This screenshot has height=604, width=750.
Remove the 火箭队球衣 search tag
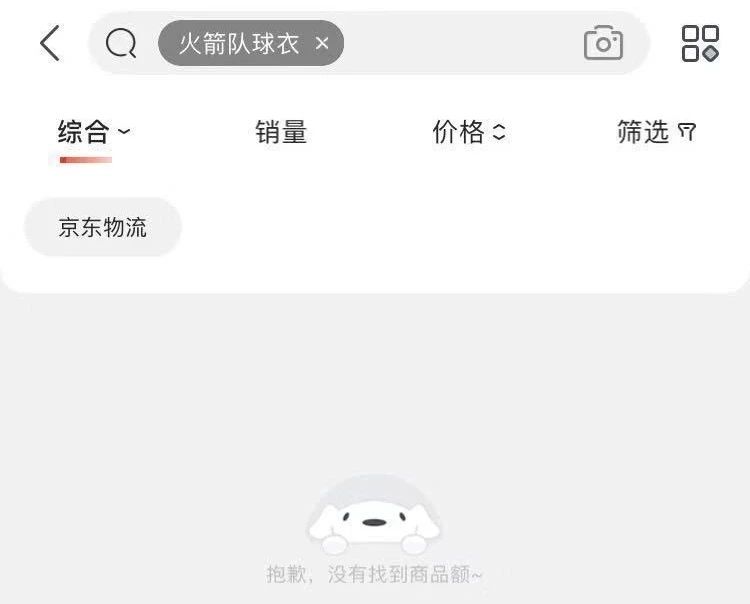[x=322, y=43]
